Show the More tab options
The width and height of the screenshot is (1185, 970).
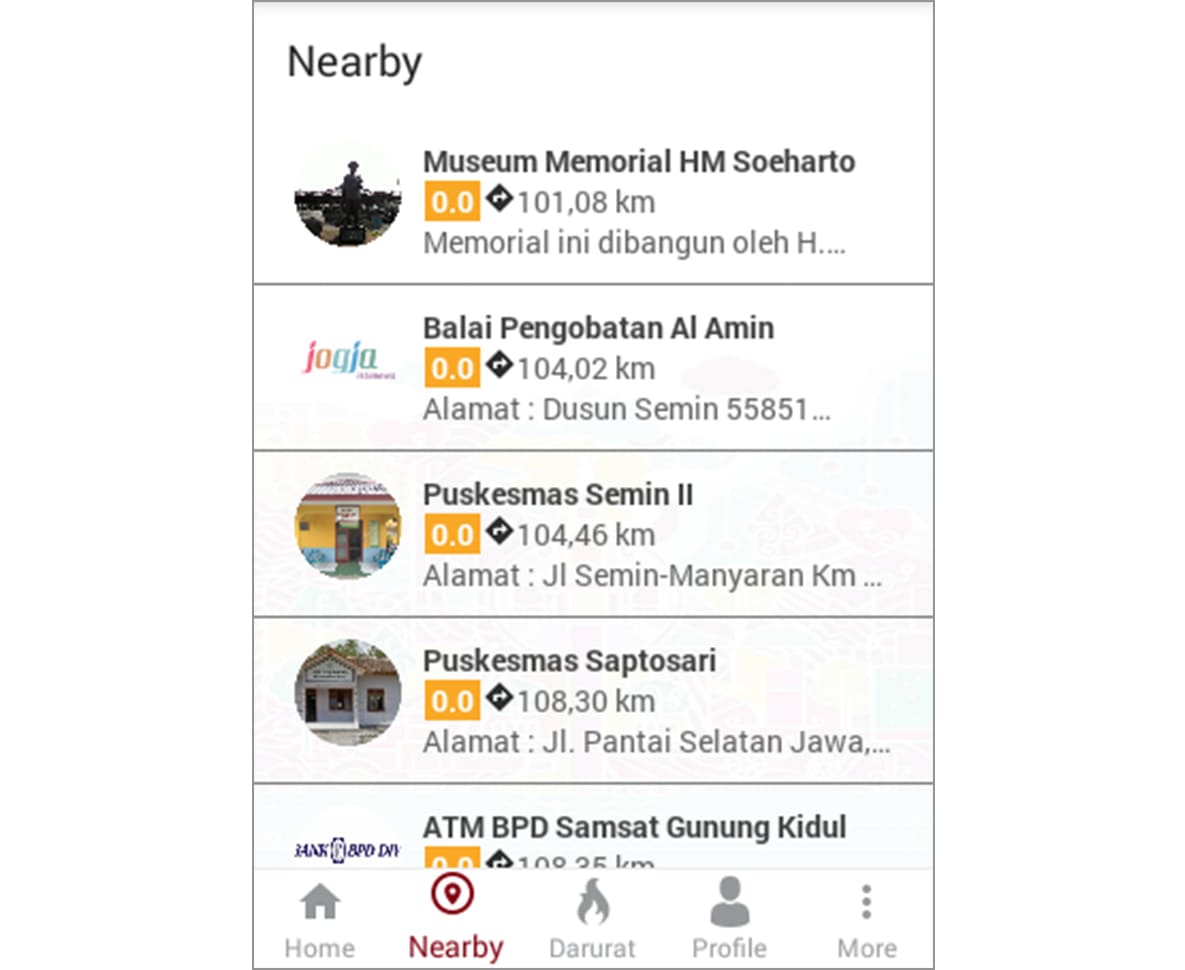click(866, 920)
